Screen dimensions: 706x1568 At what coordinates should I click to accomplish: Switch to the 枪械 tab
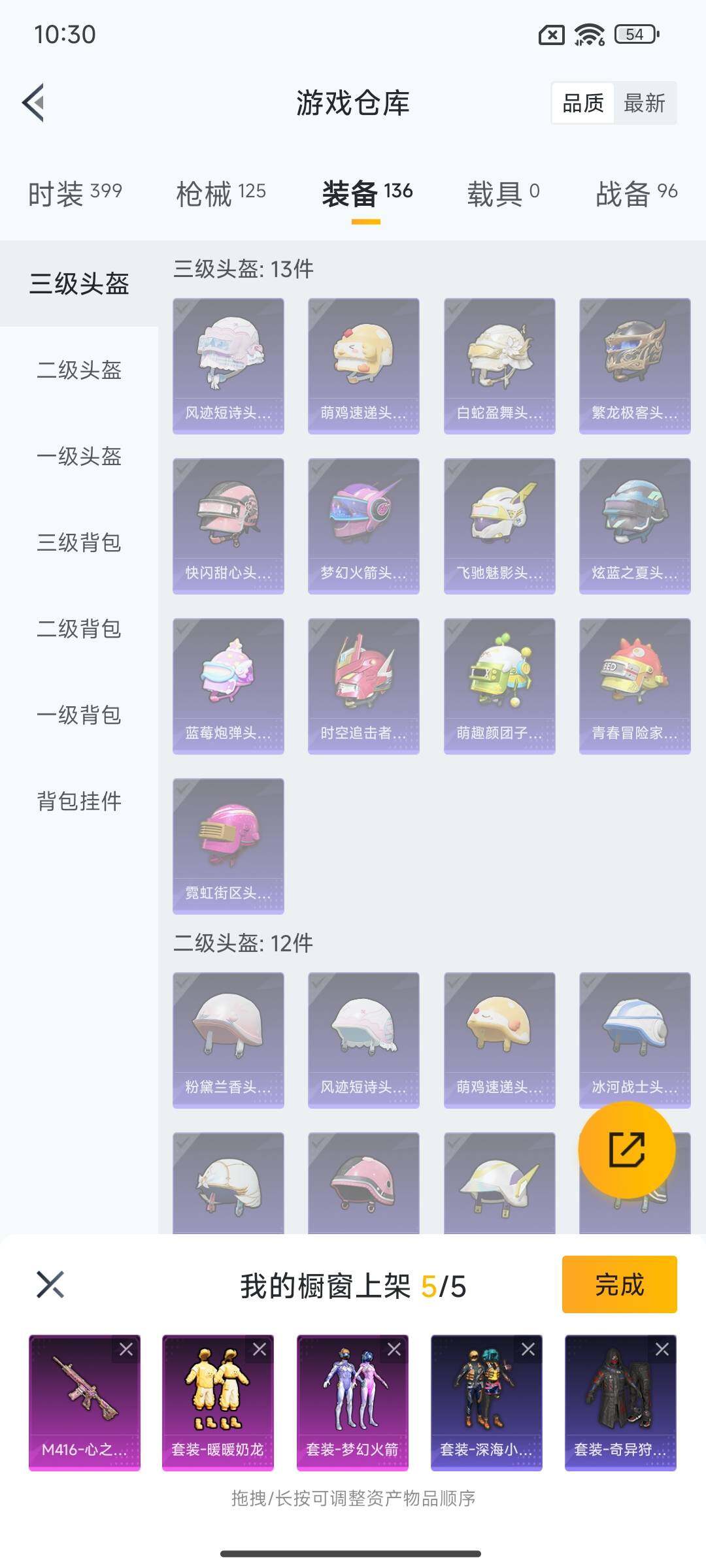coord(220,193)
